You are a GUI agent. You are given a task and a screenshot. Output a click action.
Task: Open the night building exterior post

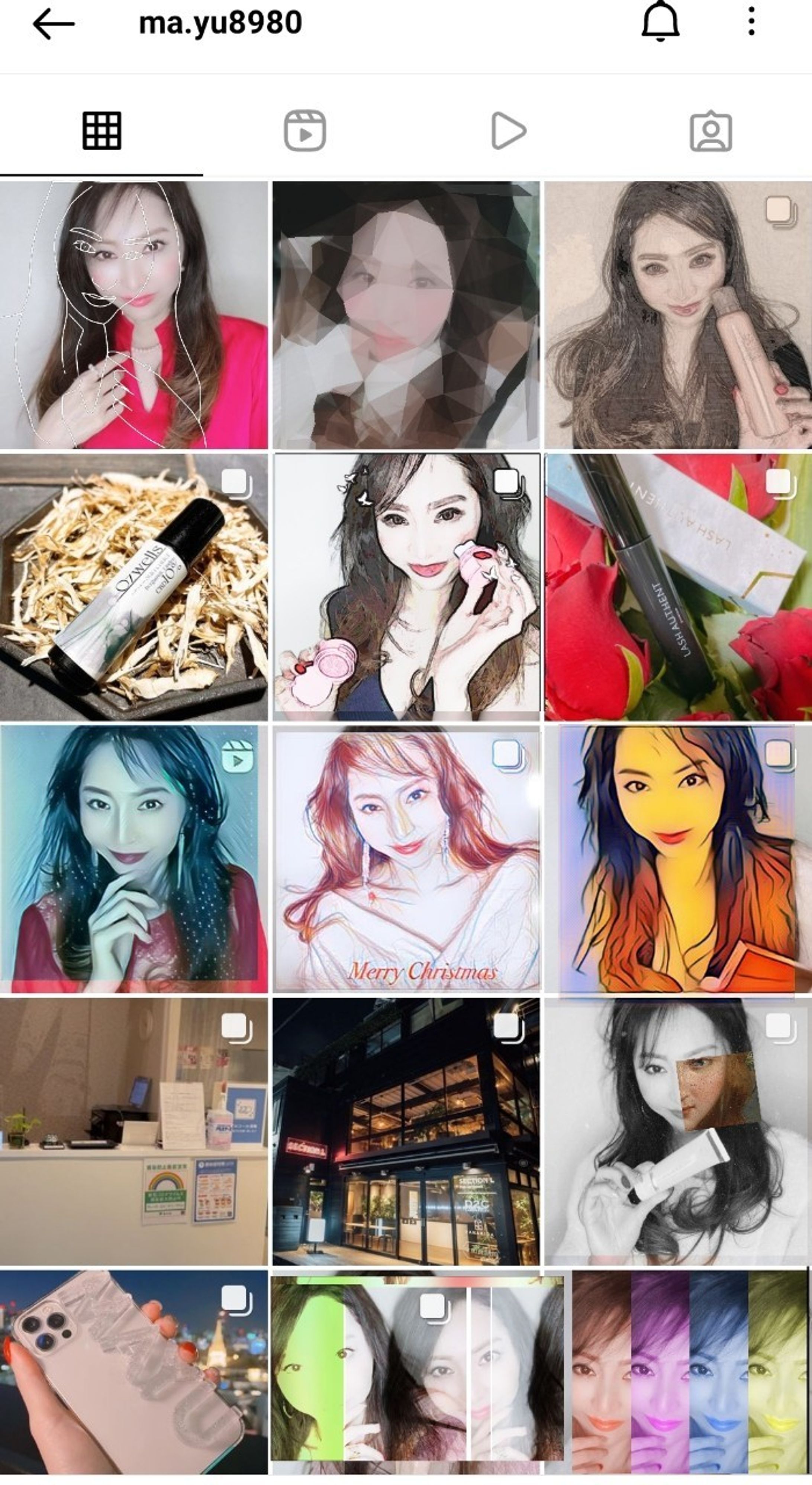tap(406, 1131)
